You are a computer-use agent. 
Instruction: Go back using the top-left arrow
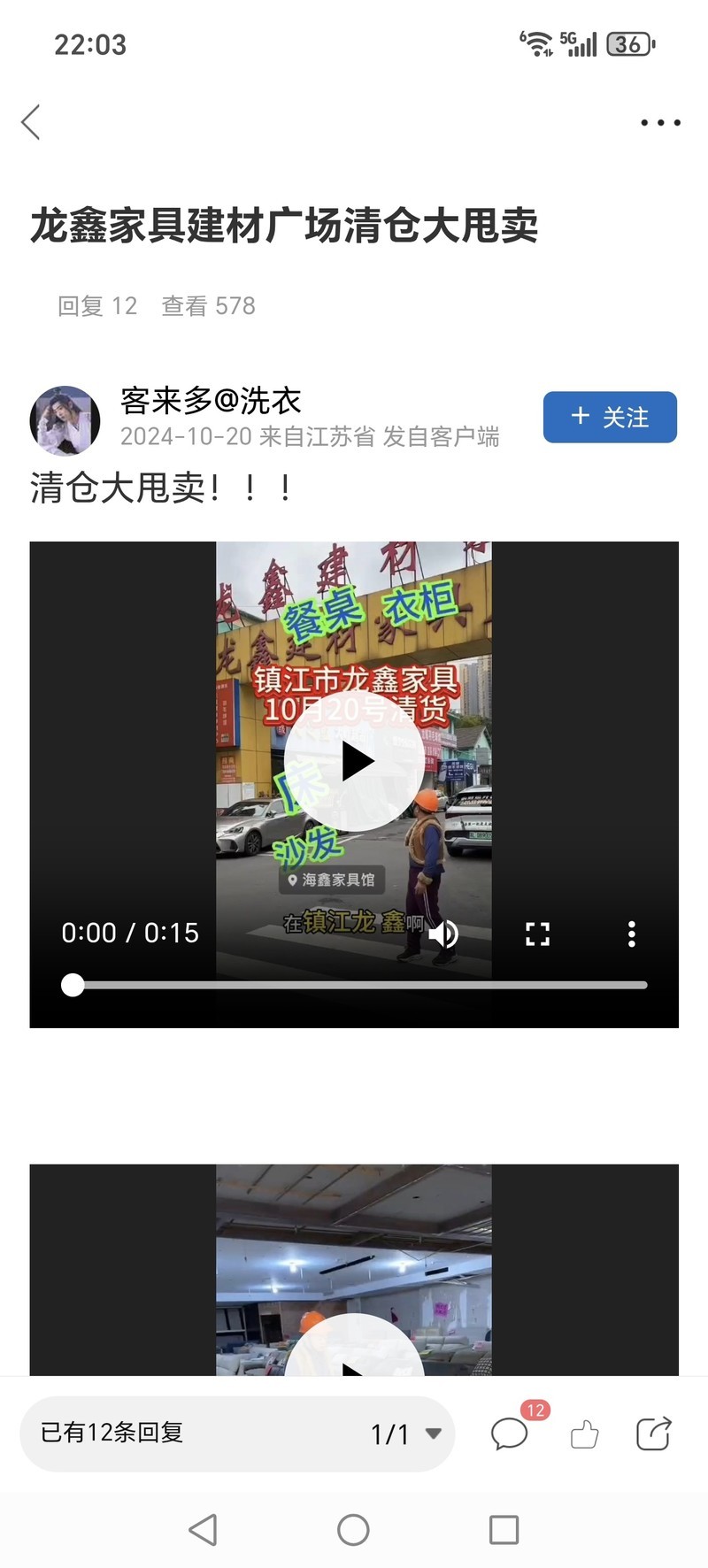tap(32, 122)
